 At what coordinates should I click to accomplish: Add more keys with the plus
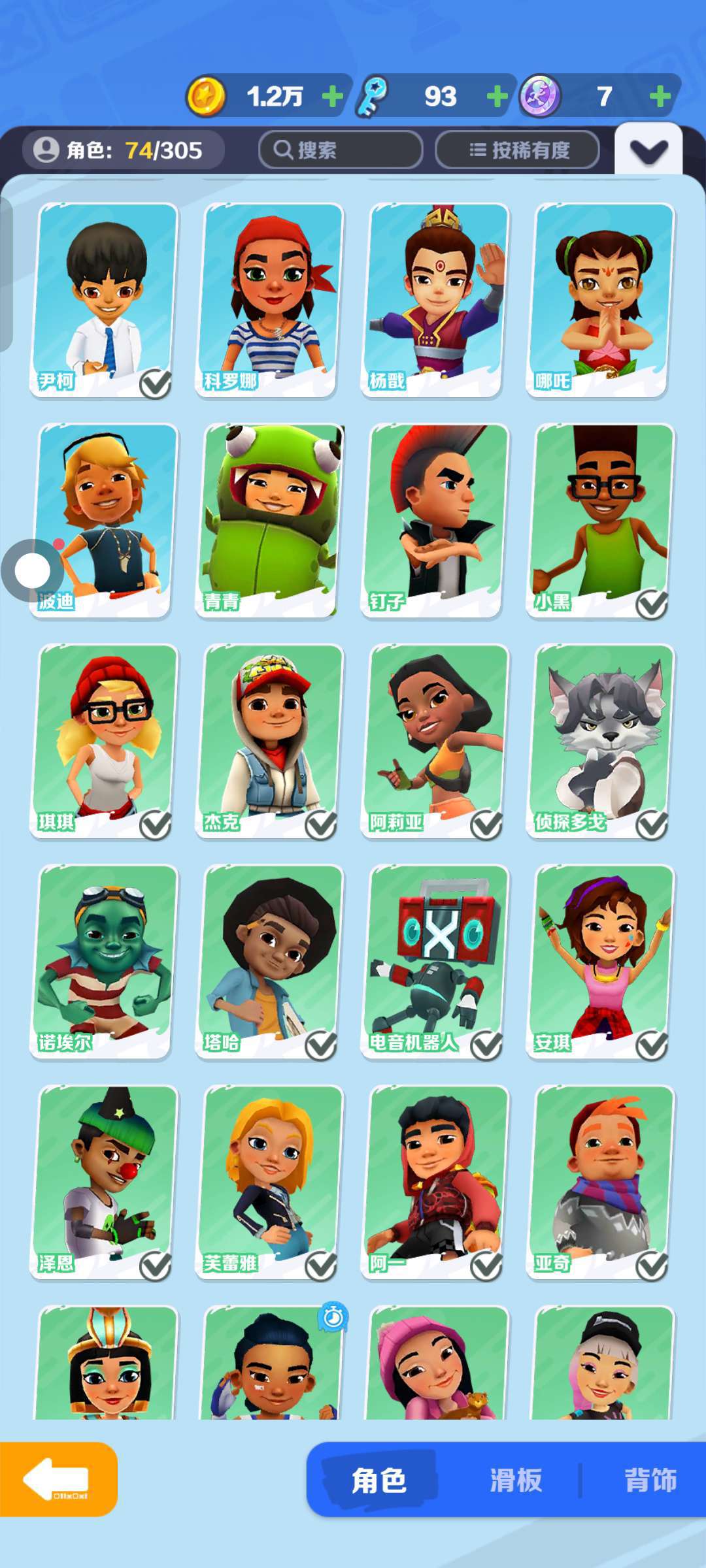point(497,97)
